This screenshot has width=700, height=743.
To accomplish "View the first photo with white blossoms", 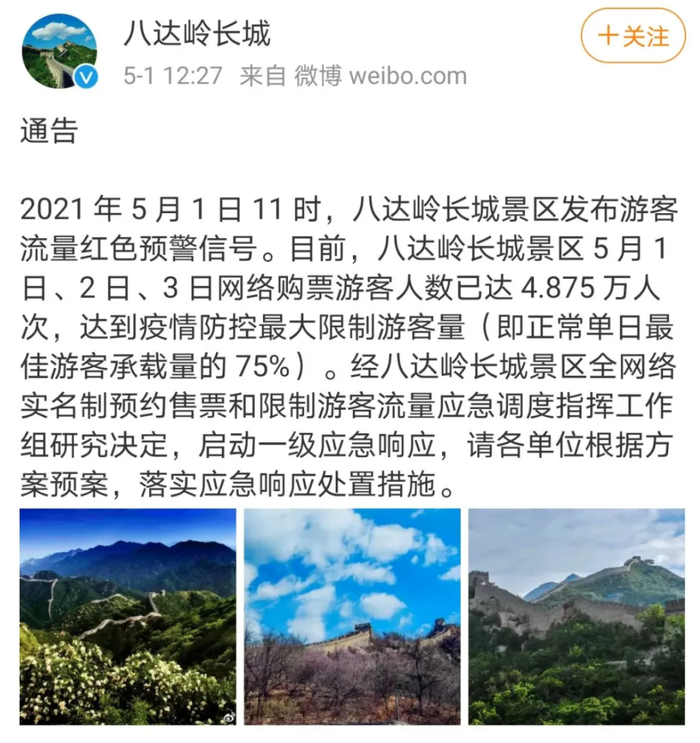I will point(128,616).
